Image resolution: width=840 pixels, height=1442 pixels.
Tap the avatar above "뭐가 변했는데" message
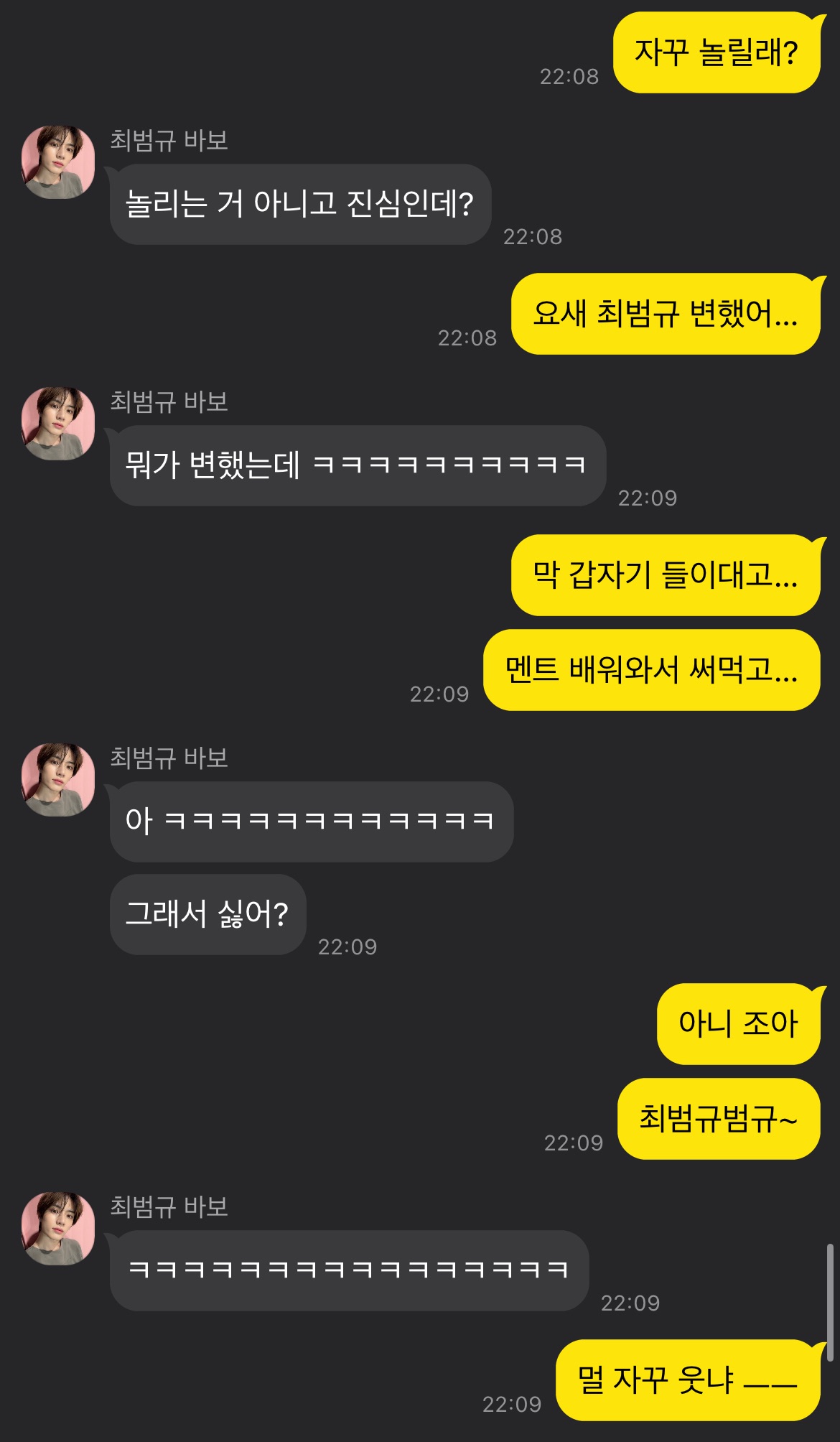58,424
